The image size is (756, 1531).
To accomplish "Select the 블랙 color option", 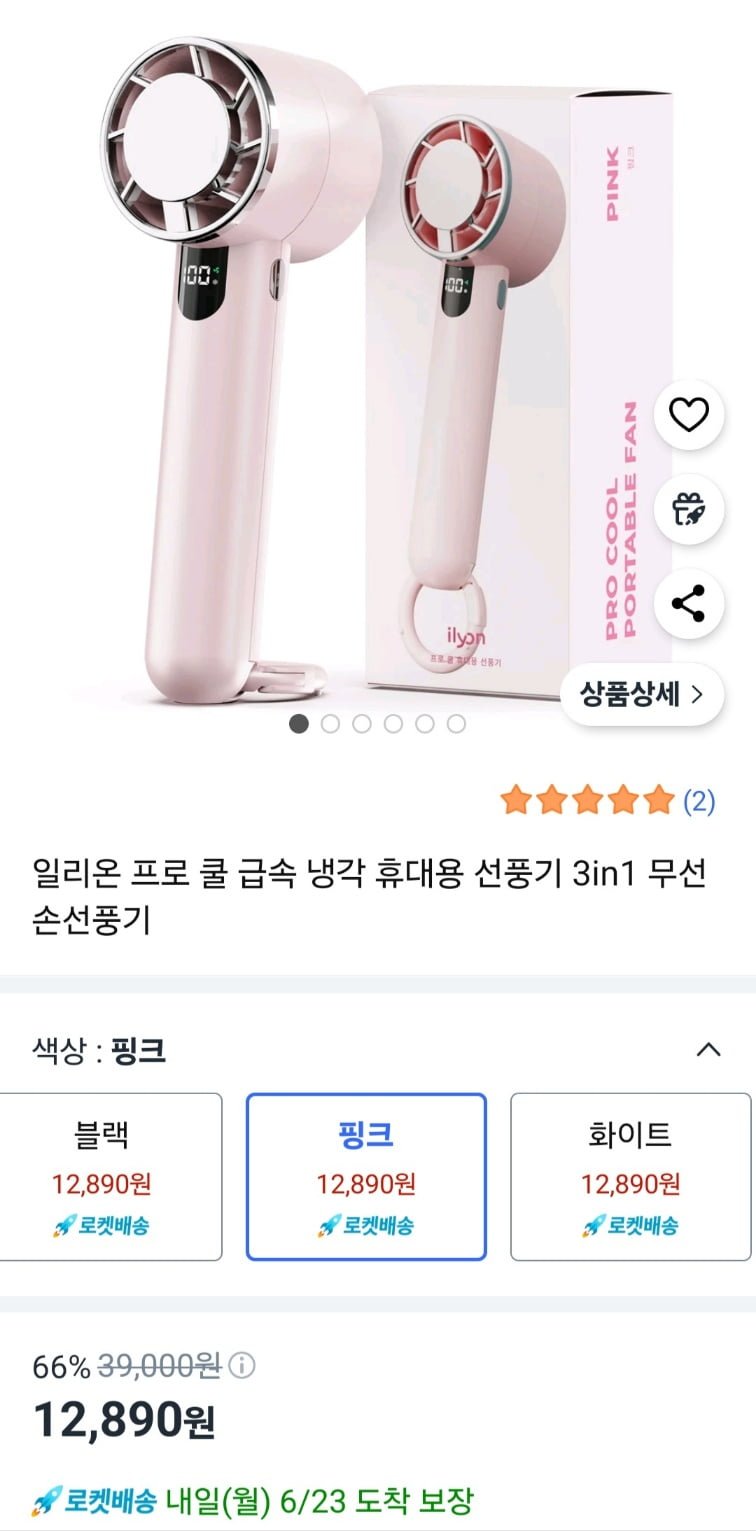I will coord(102,1176).
